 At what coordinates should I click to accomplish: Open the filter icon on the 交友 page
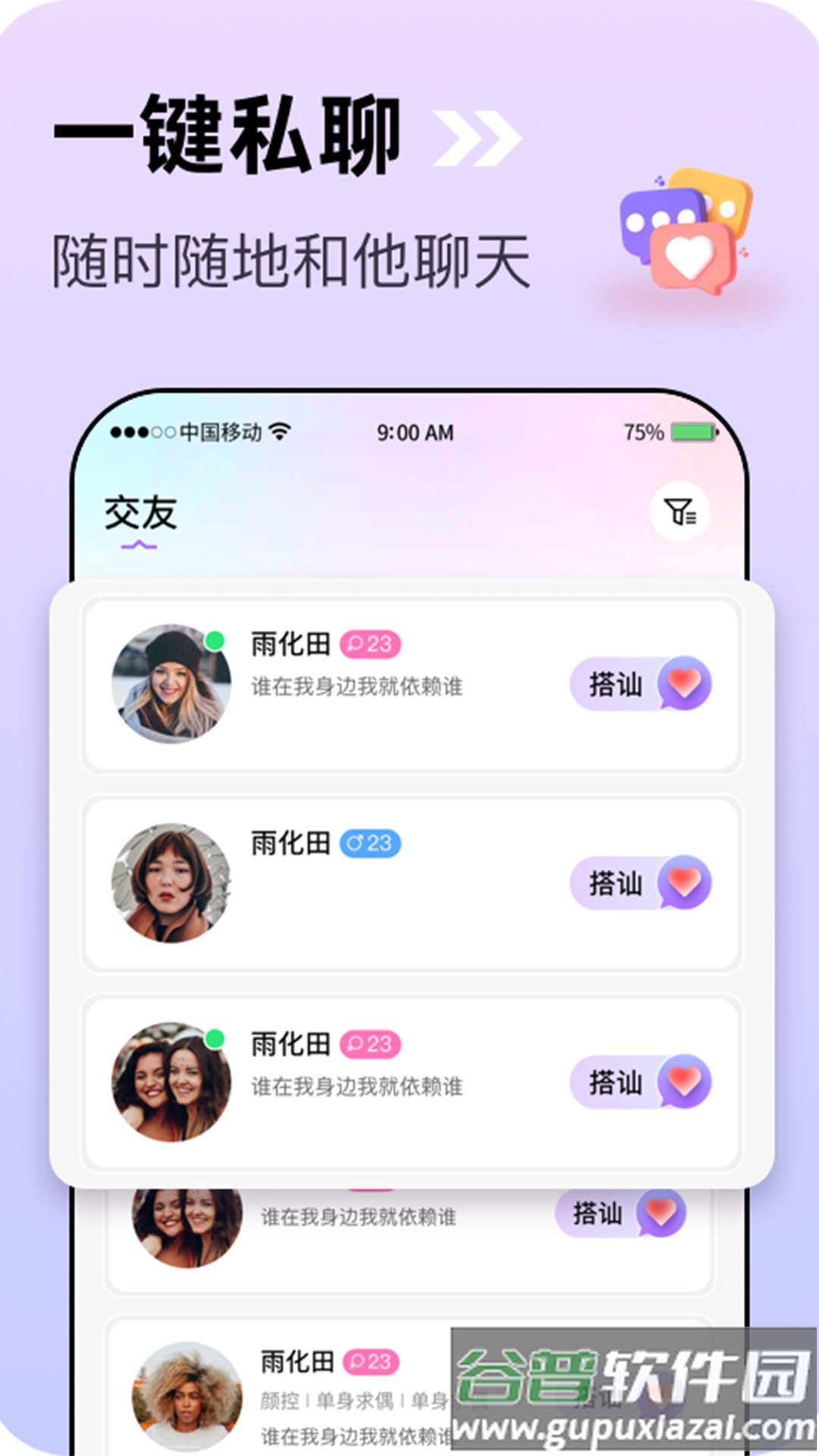tap(681, 512)
